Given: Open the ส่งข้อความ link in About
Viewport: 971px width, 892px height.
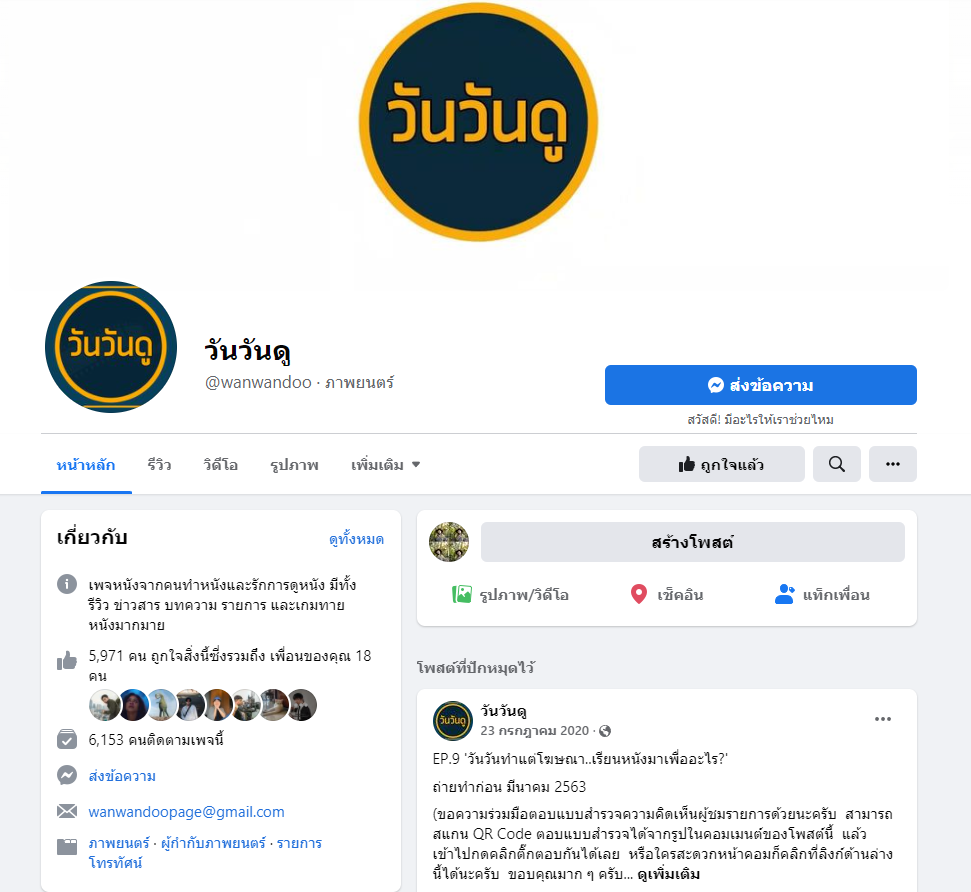Looking at the screenshot, I should click(x=122, y=776).
